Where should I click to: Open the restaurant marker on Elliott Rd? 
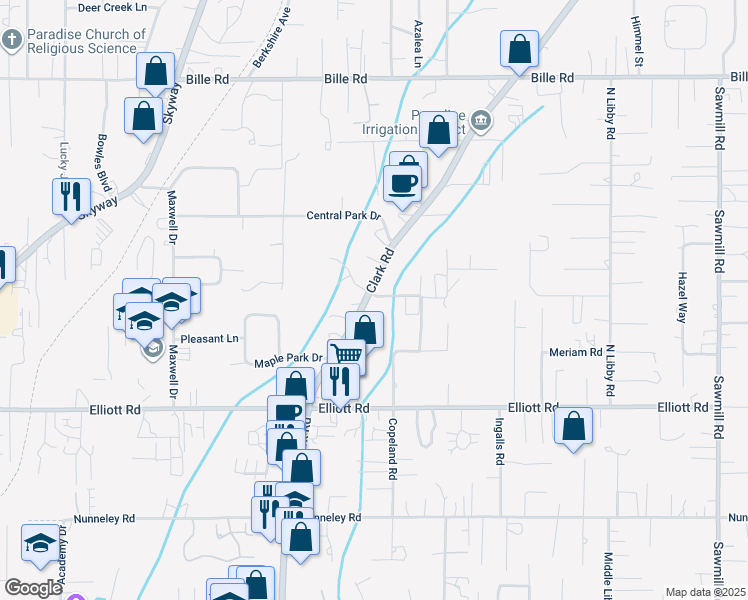pos(341,381)
